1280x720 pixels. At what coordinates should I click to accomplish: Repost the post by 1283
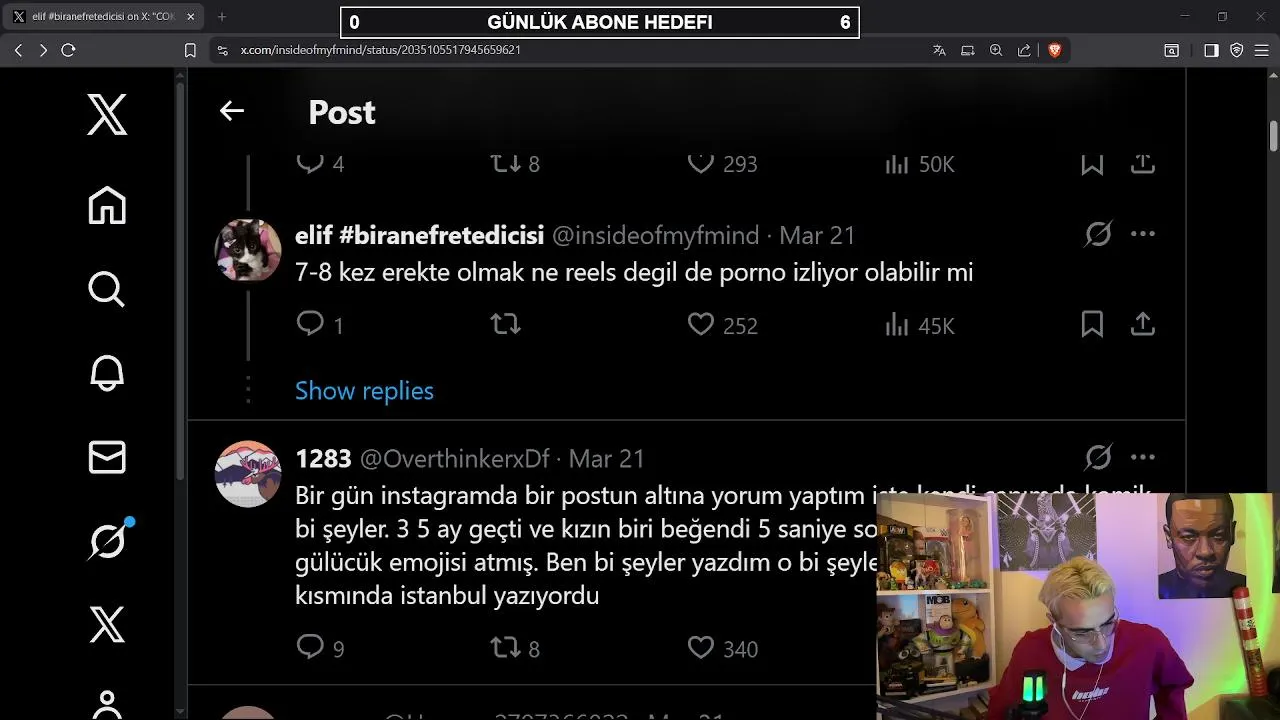(x=506, y=648)
